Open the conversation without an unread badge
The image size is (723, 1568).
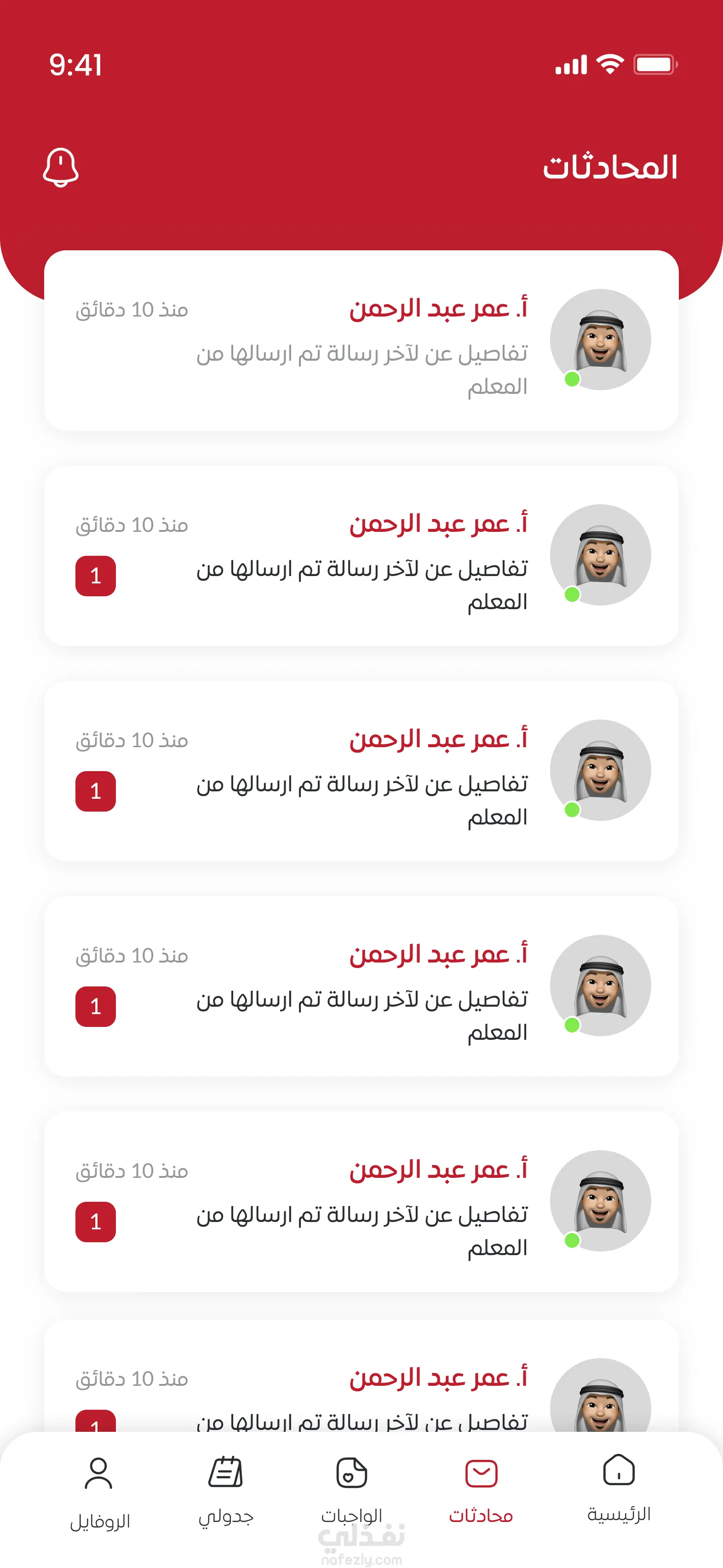pos(361,341)
